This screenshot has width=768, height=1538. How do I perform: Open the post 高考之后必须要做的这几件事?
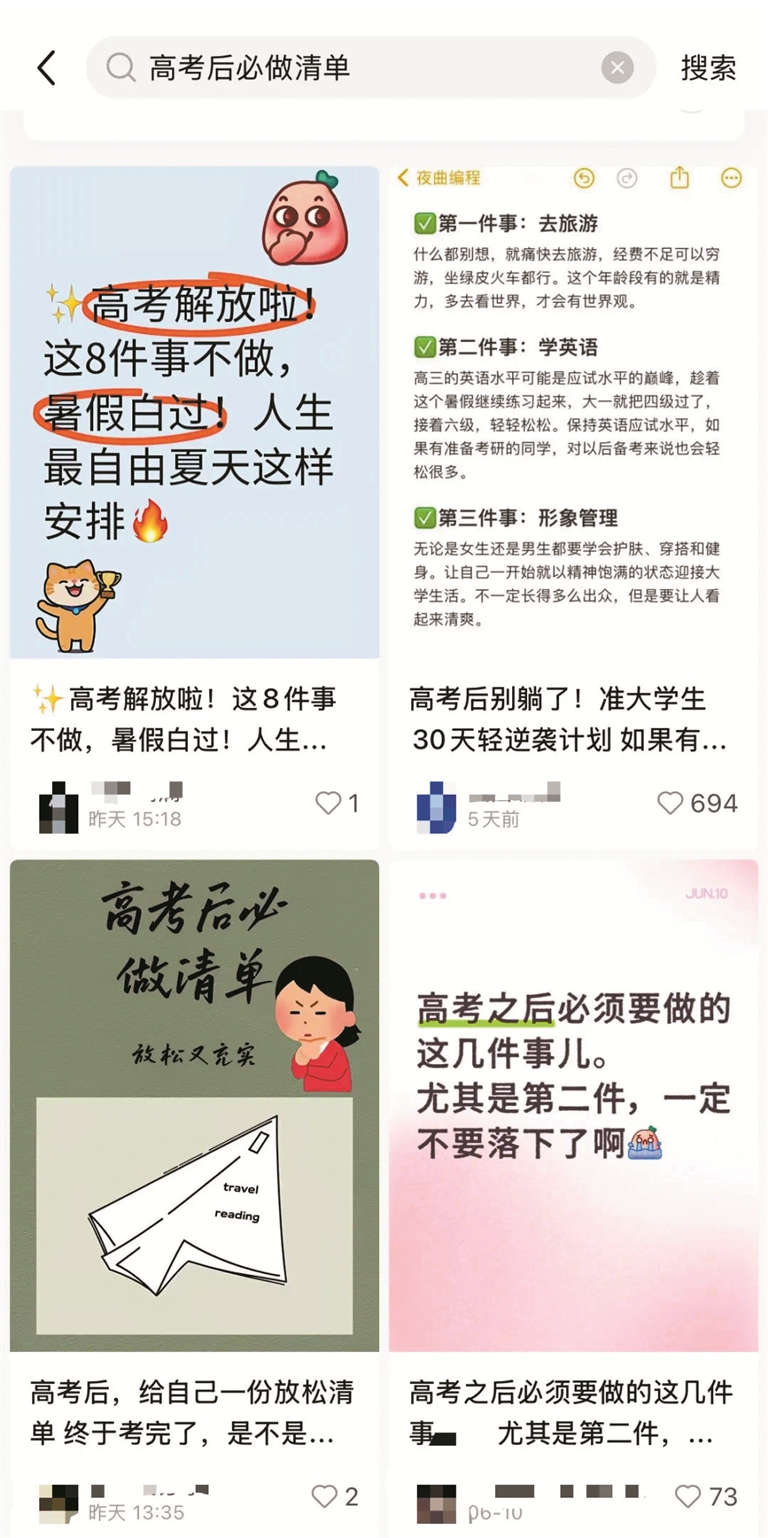(x=573, y=1105)
